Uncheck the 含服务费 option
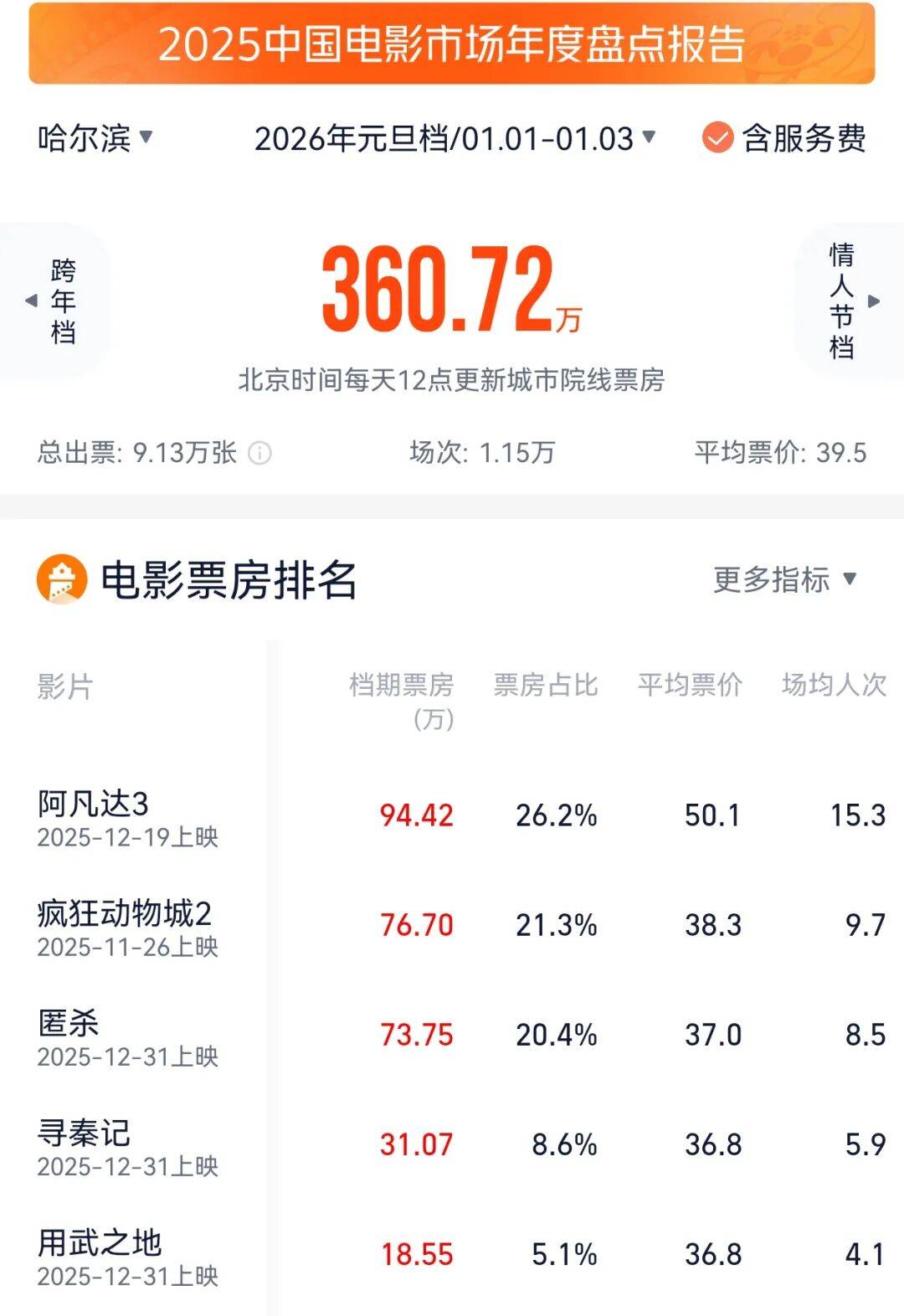This screenshot has width=904, height=1316. pos(718,138)
